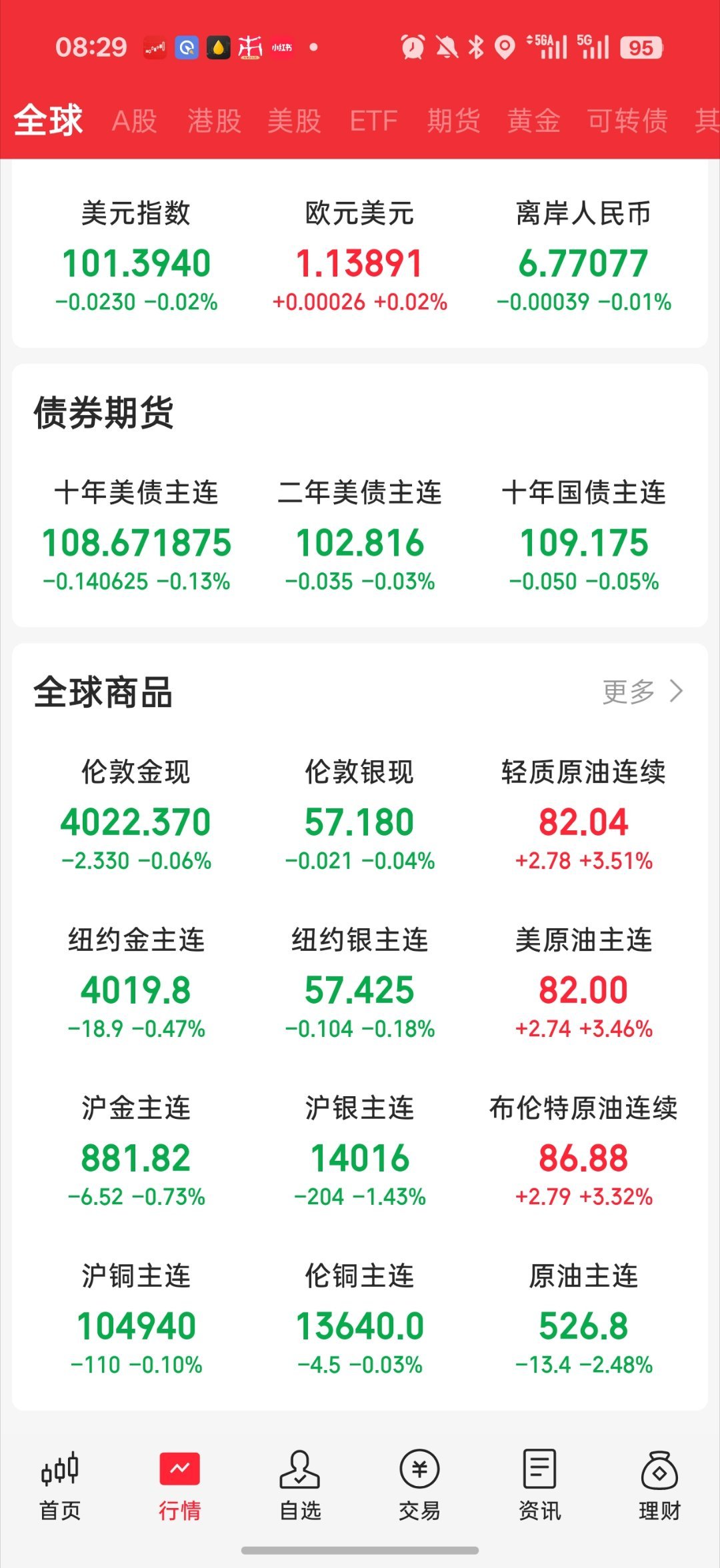The height and width of the screenshot is (1568, 720).
Task: Switch to the 黄金 tab
Action: (x=534, y=121)
